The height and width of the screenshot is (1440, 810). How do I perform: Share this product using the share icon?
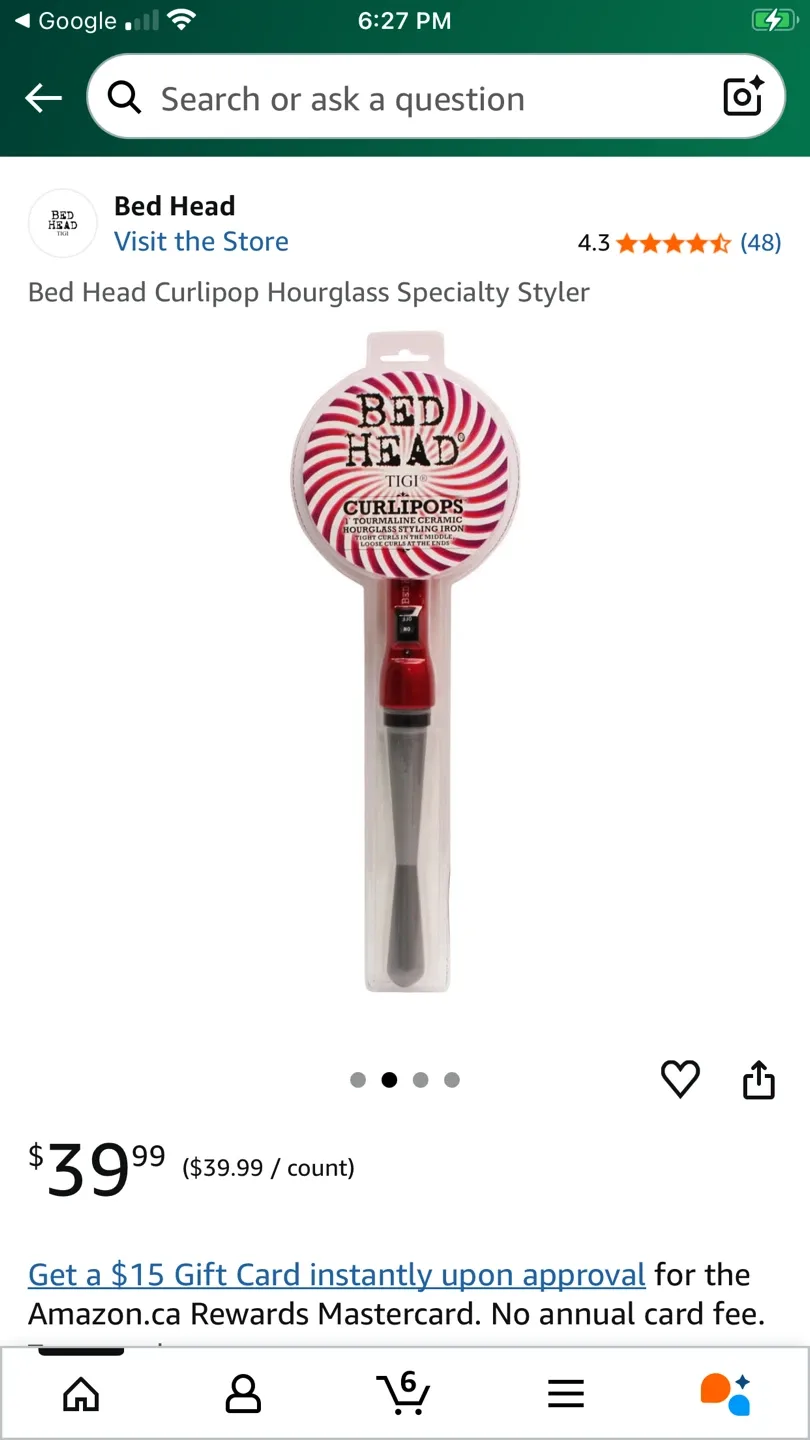point(758,1079)
